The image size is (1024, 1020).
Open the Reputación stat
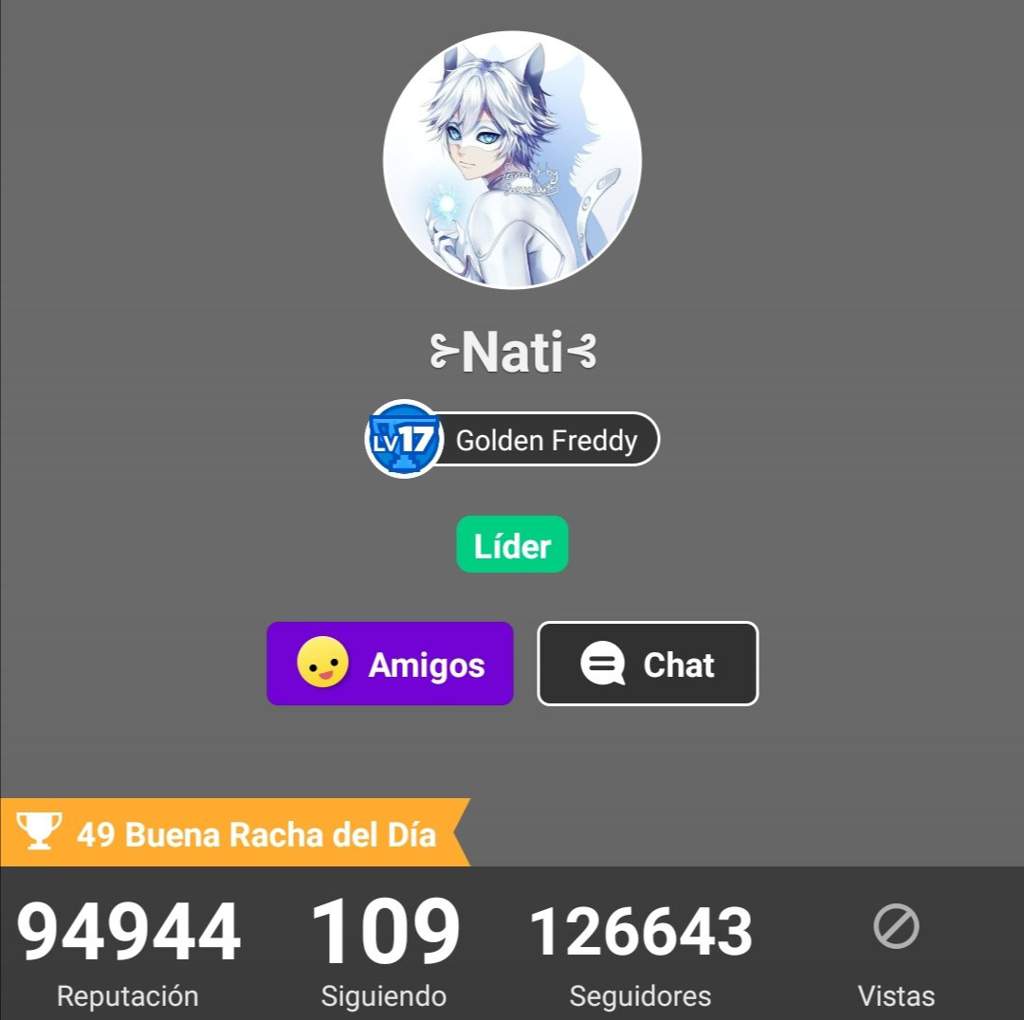(x=128, y=950)
